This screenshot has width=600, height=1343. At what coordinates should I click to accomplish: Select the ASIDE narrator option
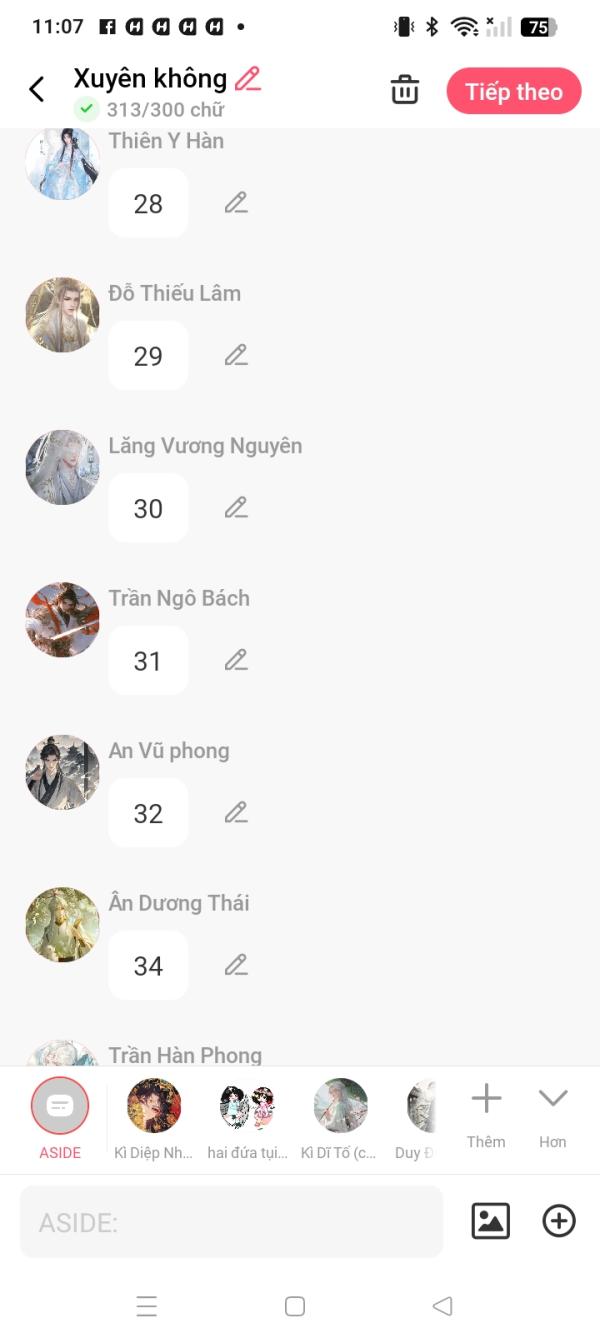coord(60,1118)
